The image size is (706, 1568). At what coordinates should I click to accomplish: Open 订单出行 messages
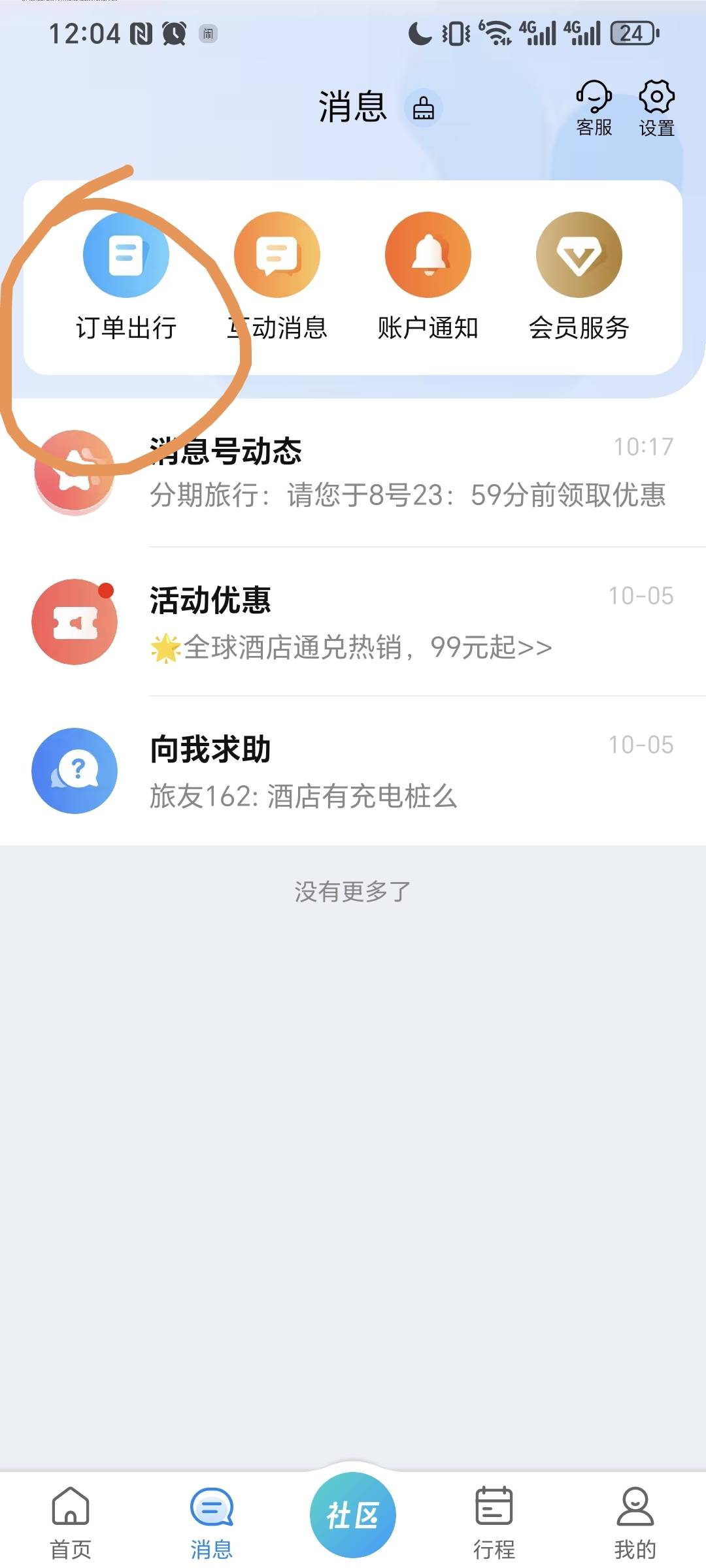click(x=126, y=277)
